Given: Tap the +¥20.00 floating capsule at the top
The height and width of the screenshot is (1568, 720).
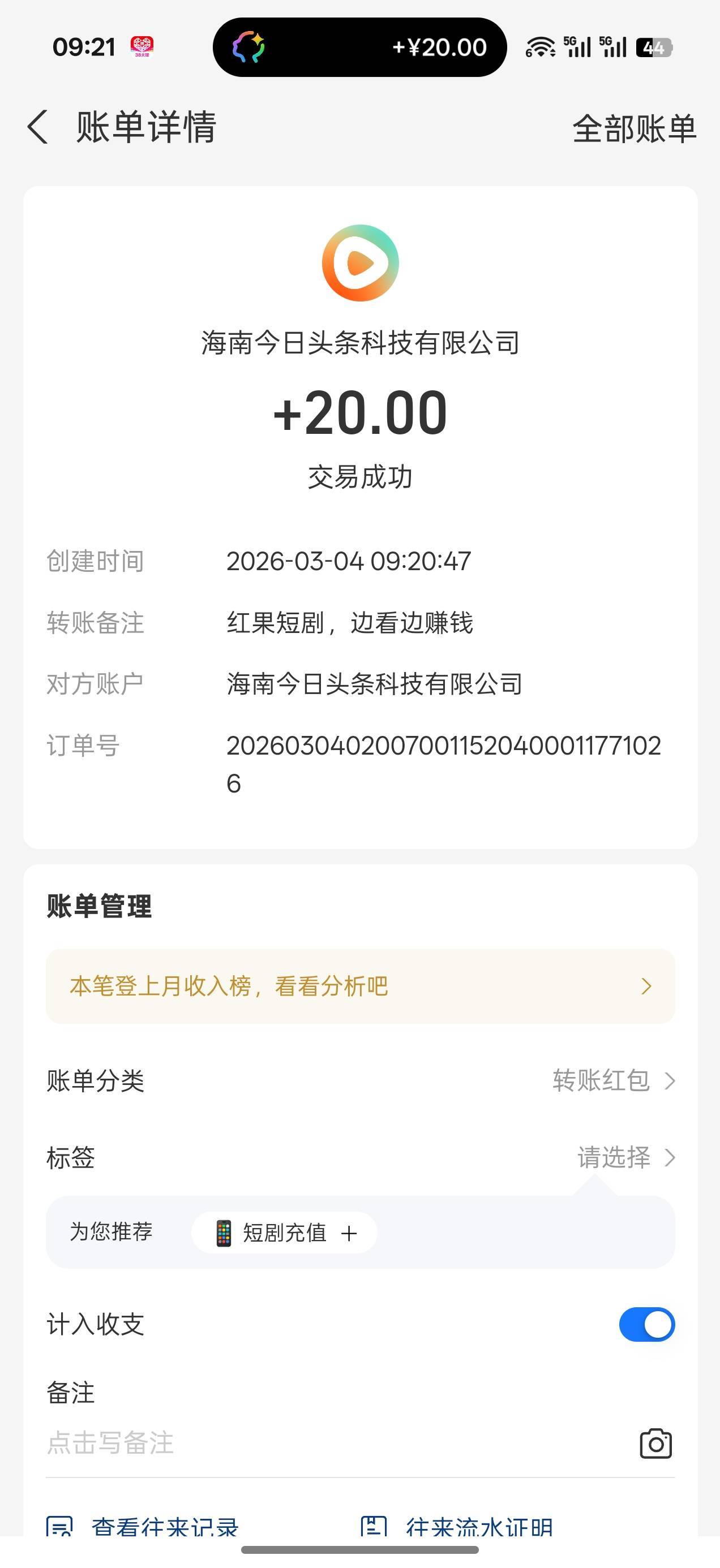Looking at the screenshot, I should (x=359, y=47).
